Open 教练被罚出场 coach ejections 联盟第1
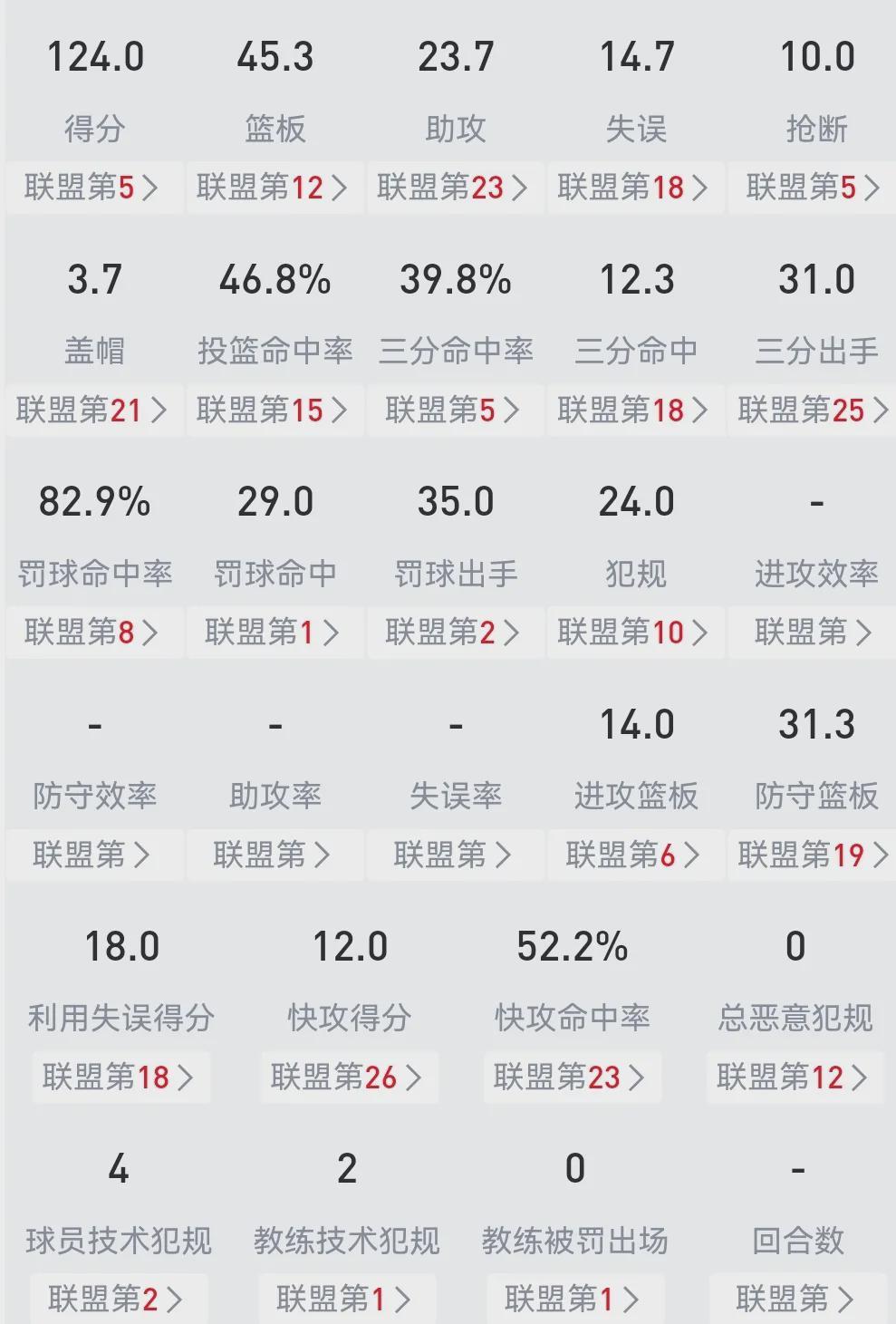 tap(572, 1299)
